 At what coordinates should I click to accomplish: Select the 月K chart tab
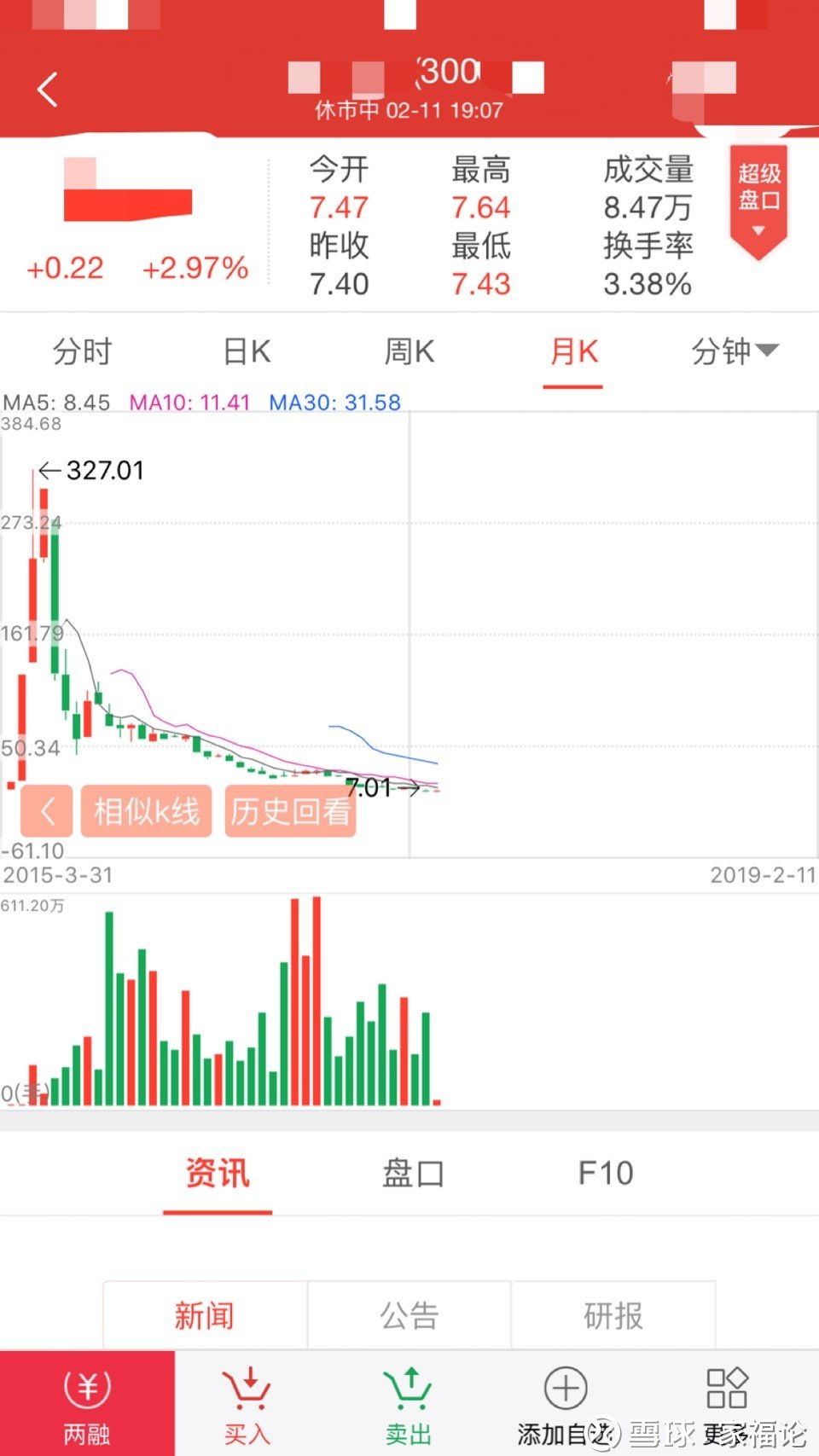[x=573, y=351]
